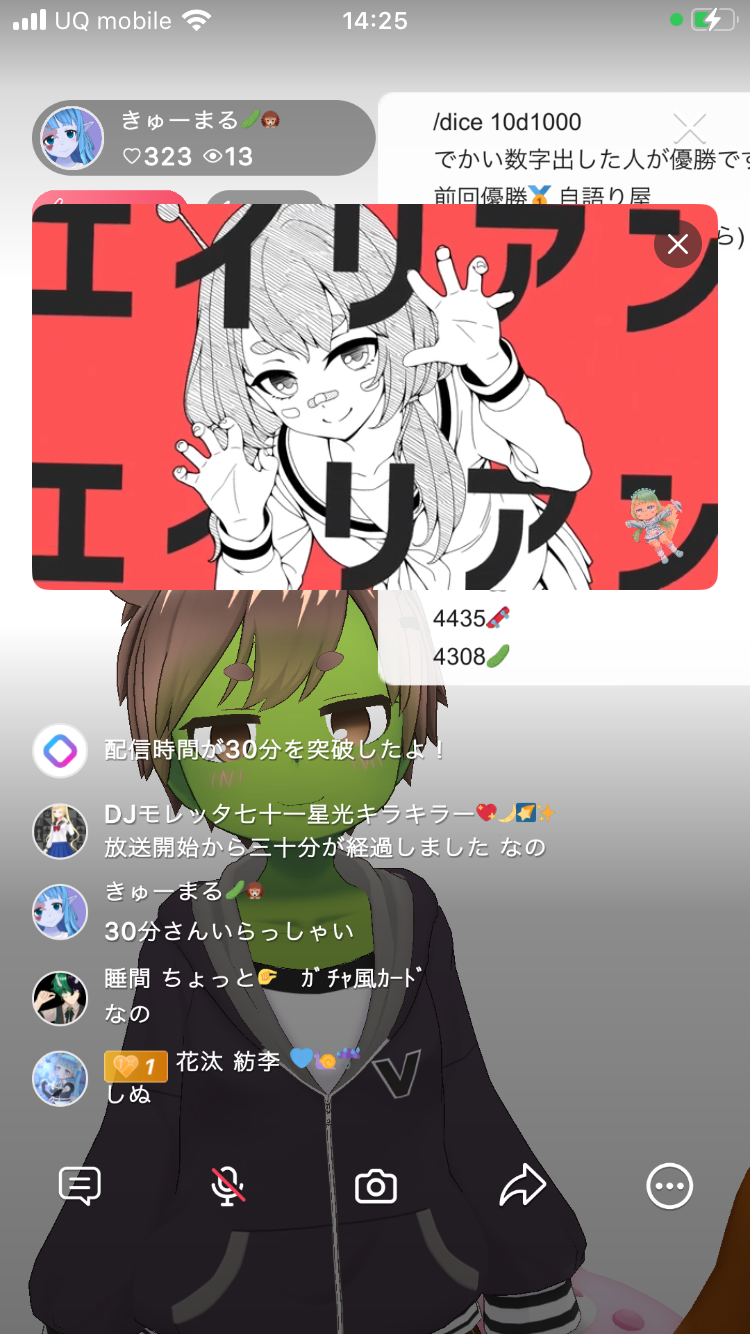Dismiss the /dice announcement panel
Viewport: 750px width, 1334px height.
689,129
